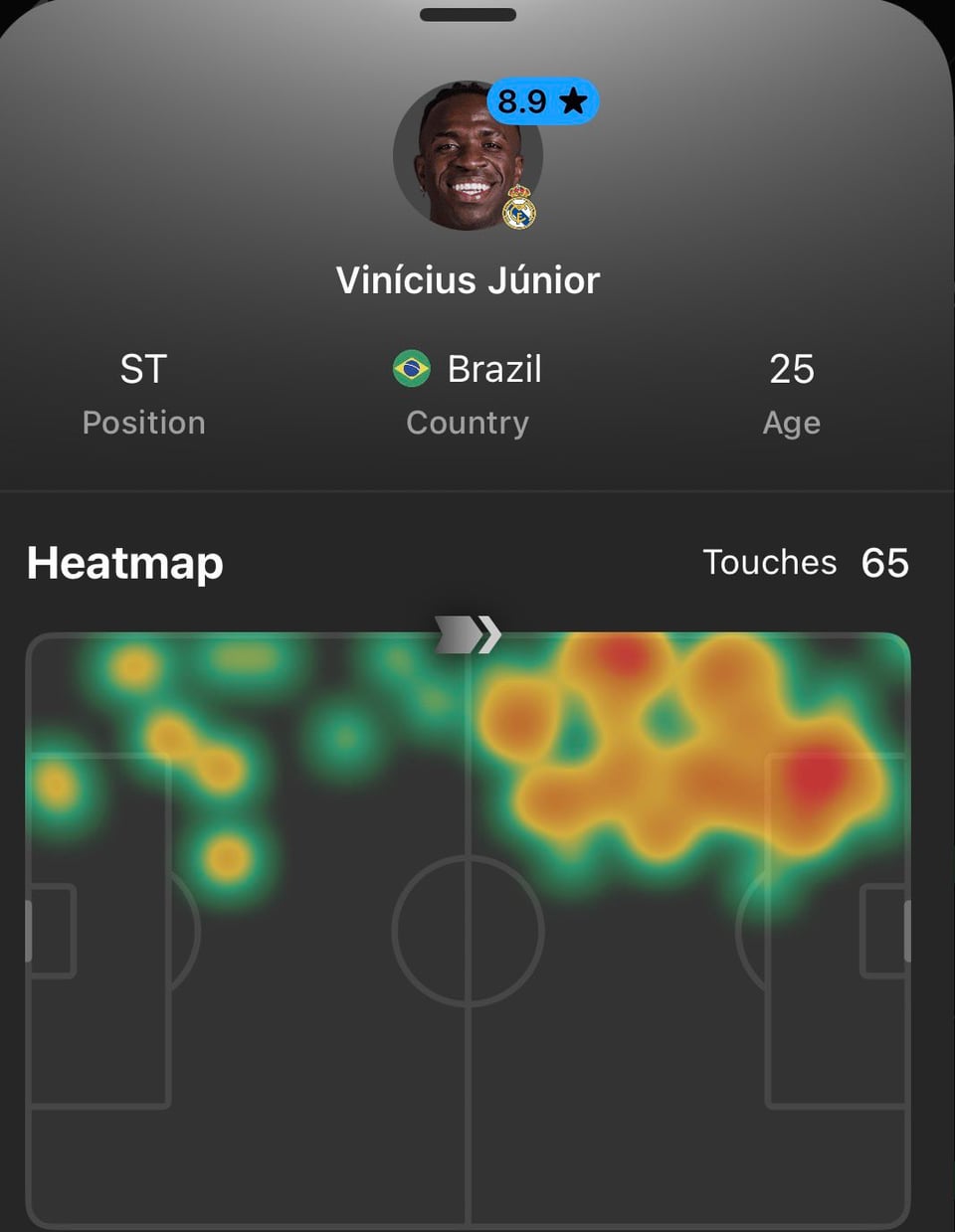The width and height of the screenshot is (955, 1232).
Task: Open Vinícius Júnior's player profile photo
Action: (468, 156)
